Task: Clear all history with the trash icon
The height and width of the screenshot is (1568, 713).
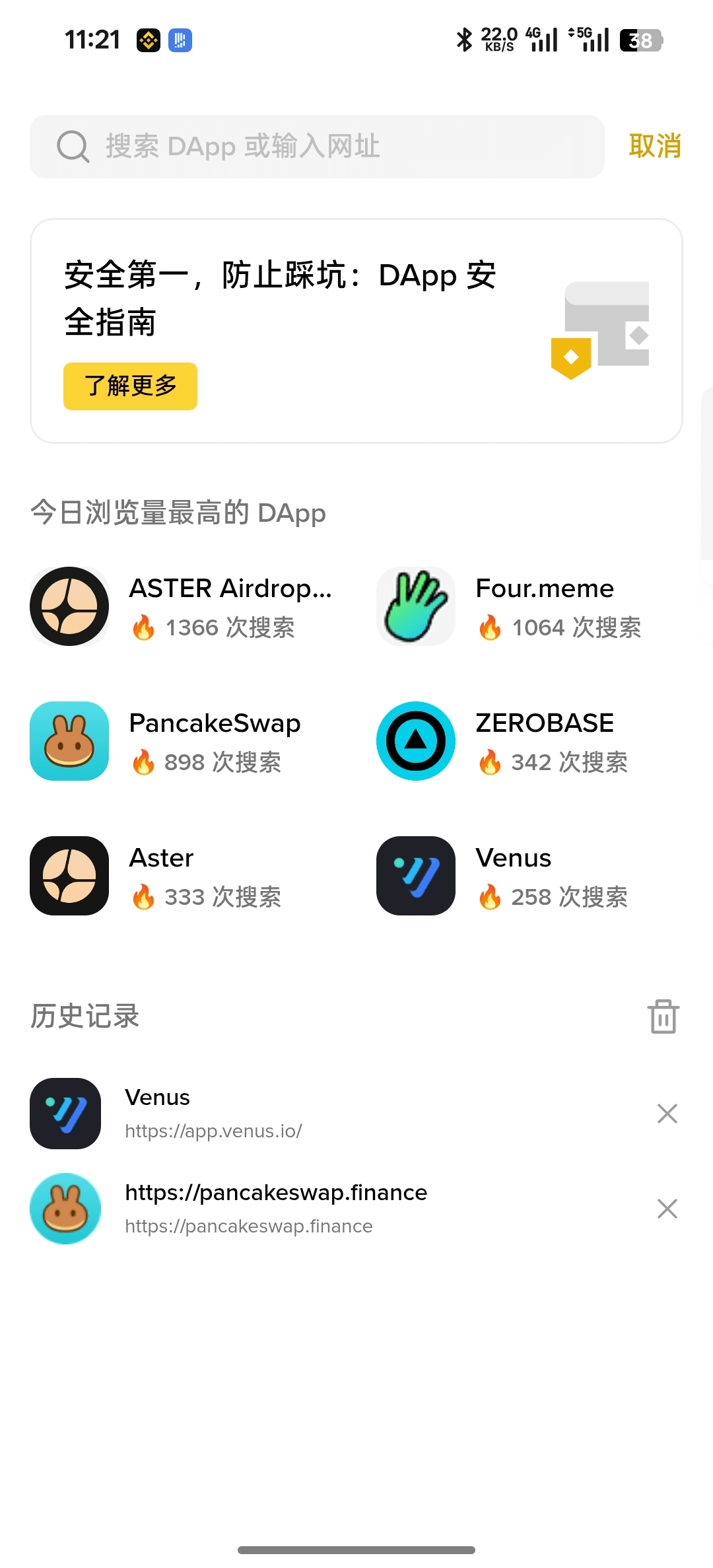Action: click(x=663, y=1016)
